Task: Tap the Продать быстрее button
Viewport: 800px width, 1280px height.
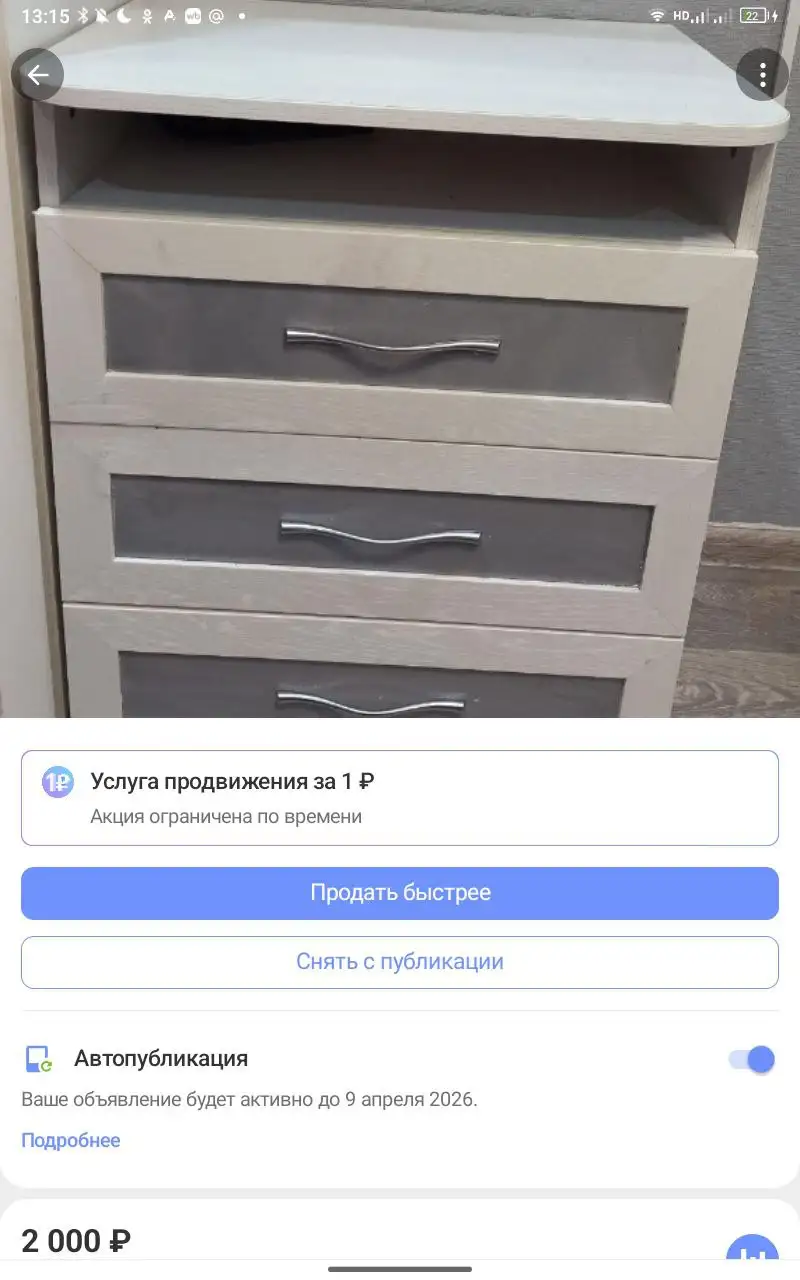Action: pyautogui.click(x=400, y=892)
